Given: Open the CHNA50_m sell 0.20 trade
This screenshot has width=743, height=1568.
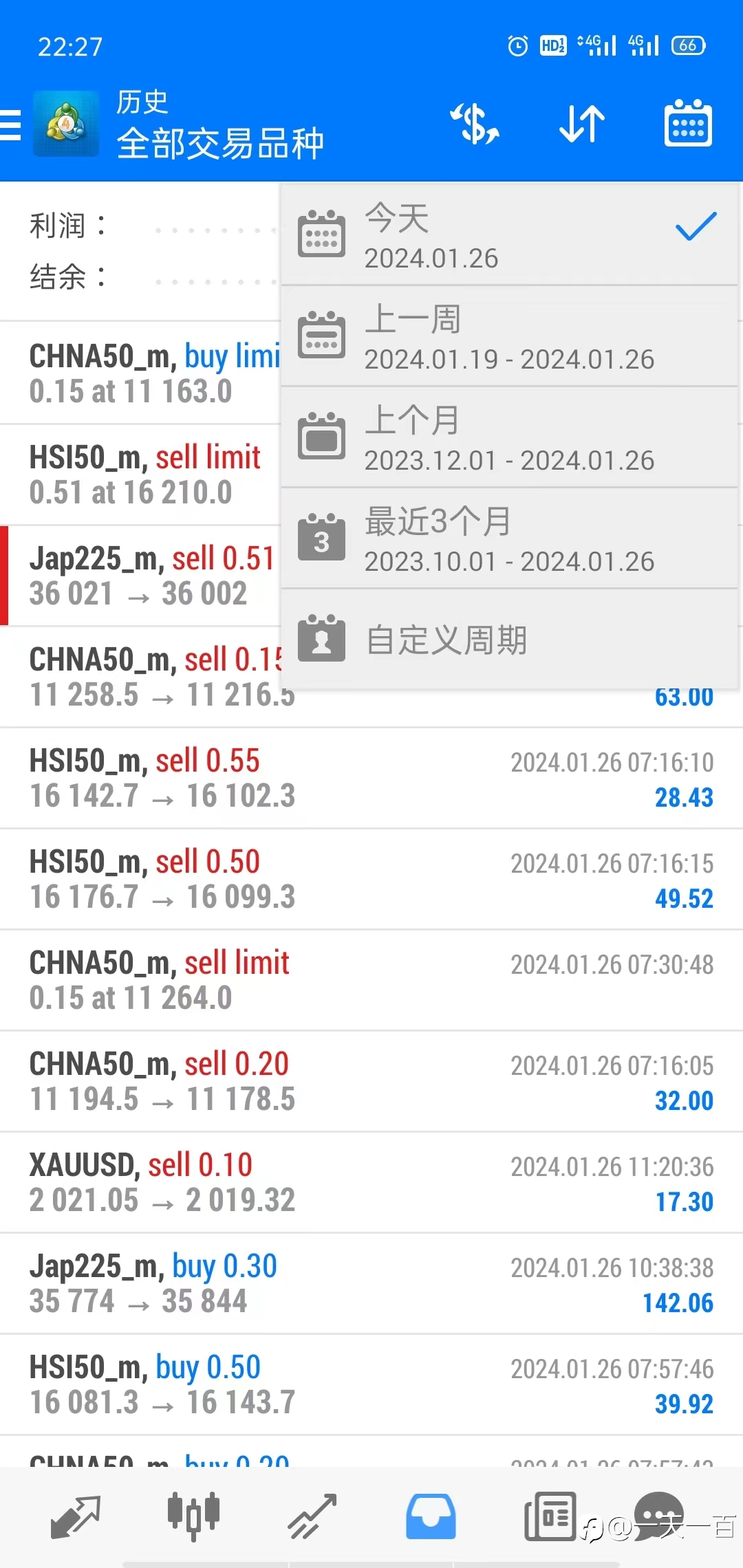Looking at the screenshot, I should [x=371, y=1081].
